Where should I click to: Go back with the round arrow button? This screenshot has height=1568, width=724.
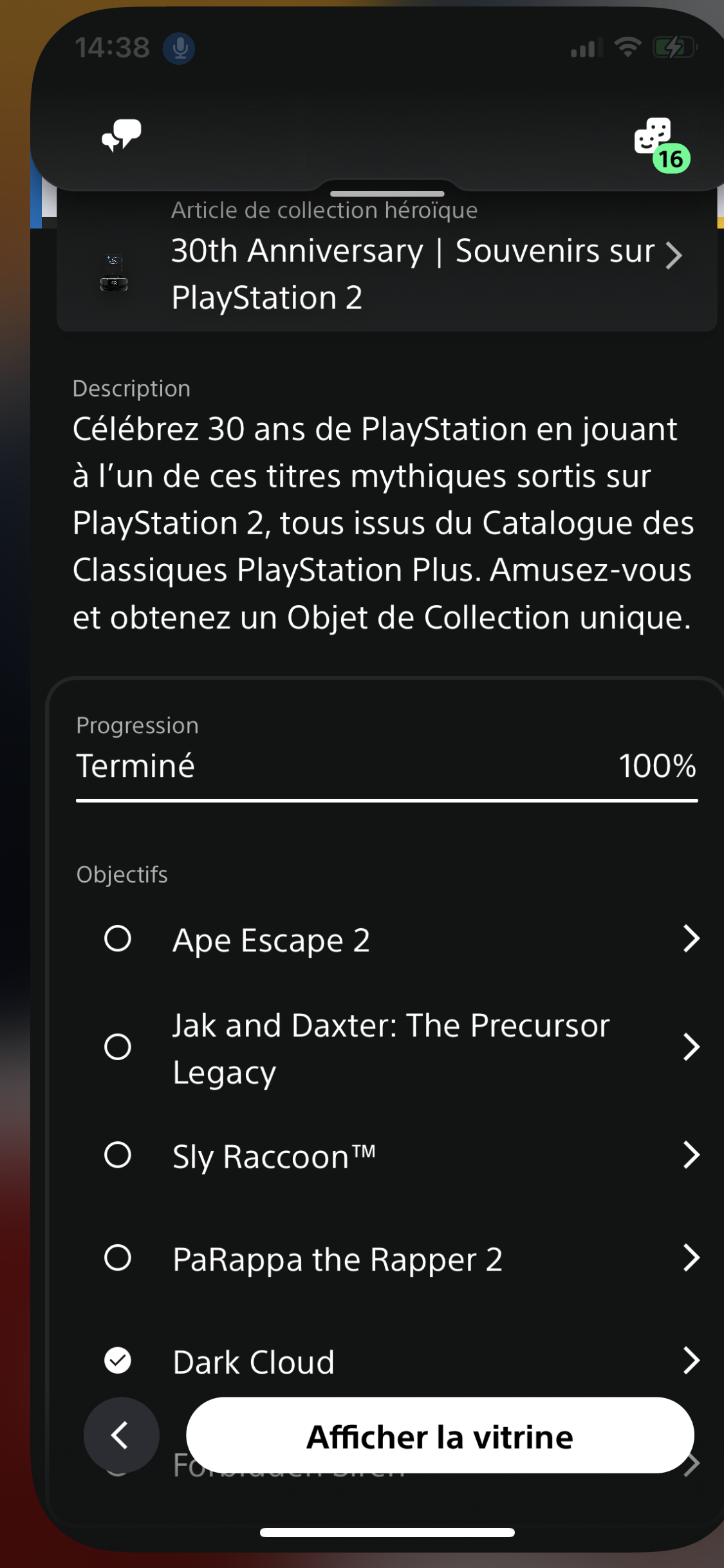pos(121,1435)
